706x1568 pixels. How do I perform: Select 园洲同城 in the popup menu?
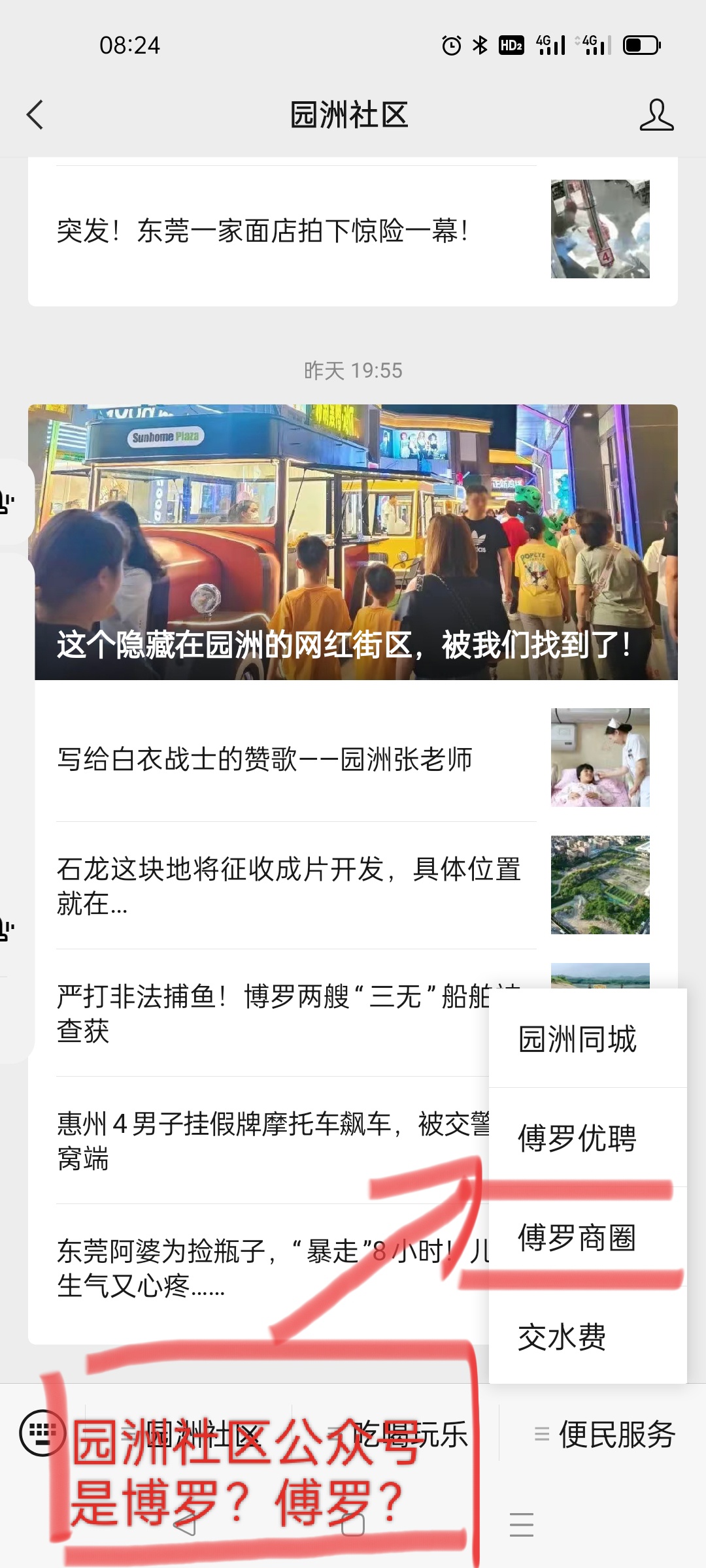(x=587, y=1039)
